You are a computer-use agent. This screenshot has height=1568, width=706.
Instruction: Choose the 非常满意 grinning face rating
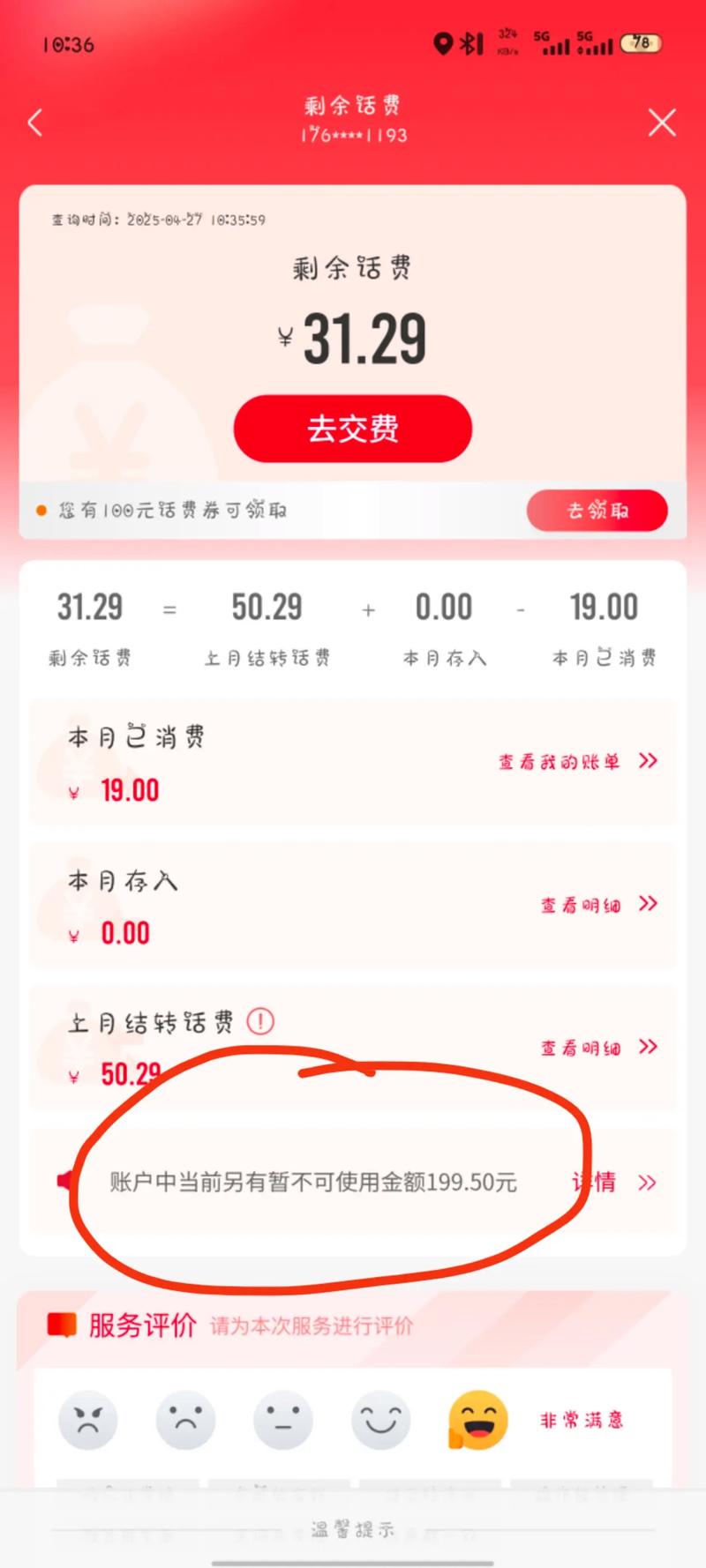[x=478, y=1421]
